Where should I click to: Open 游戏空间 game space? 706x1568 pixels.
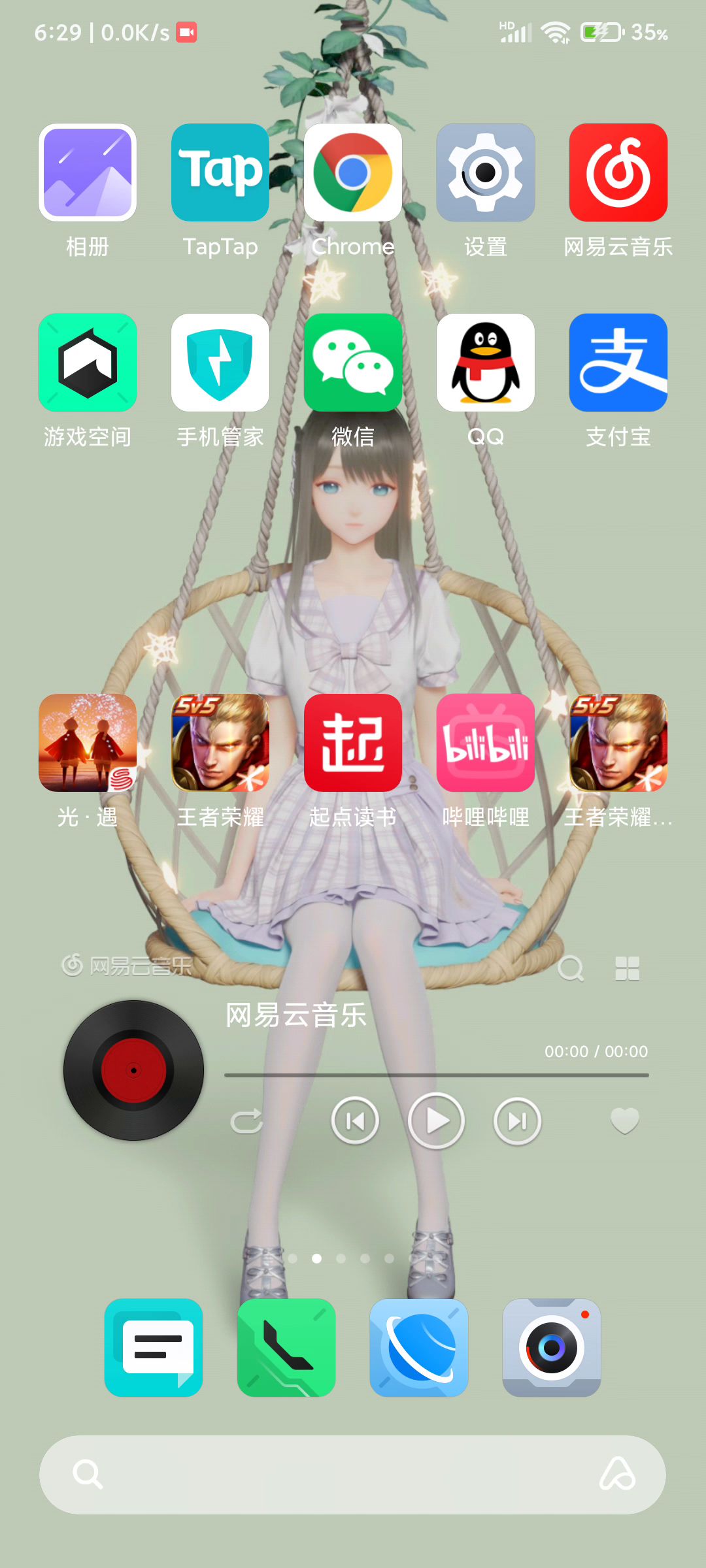click(x=88, y=363)
